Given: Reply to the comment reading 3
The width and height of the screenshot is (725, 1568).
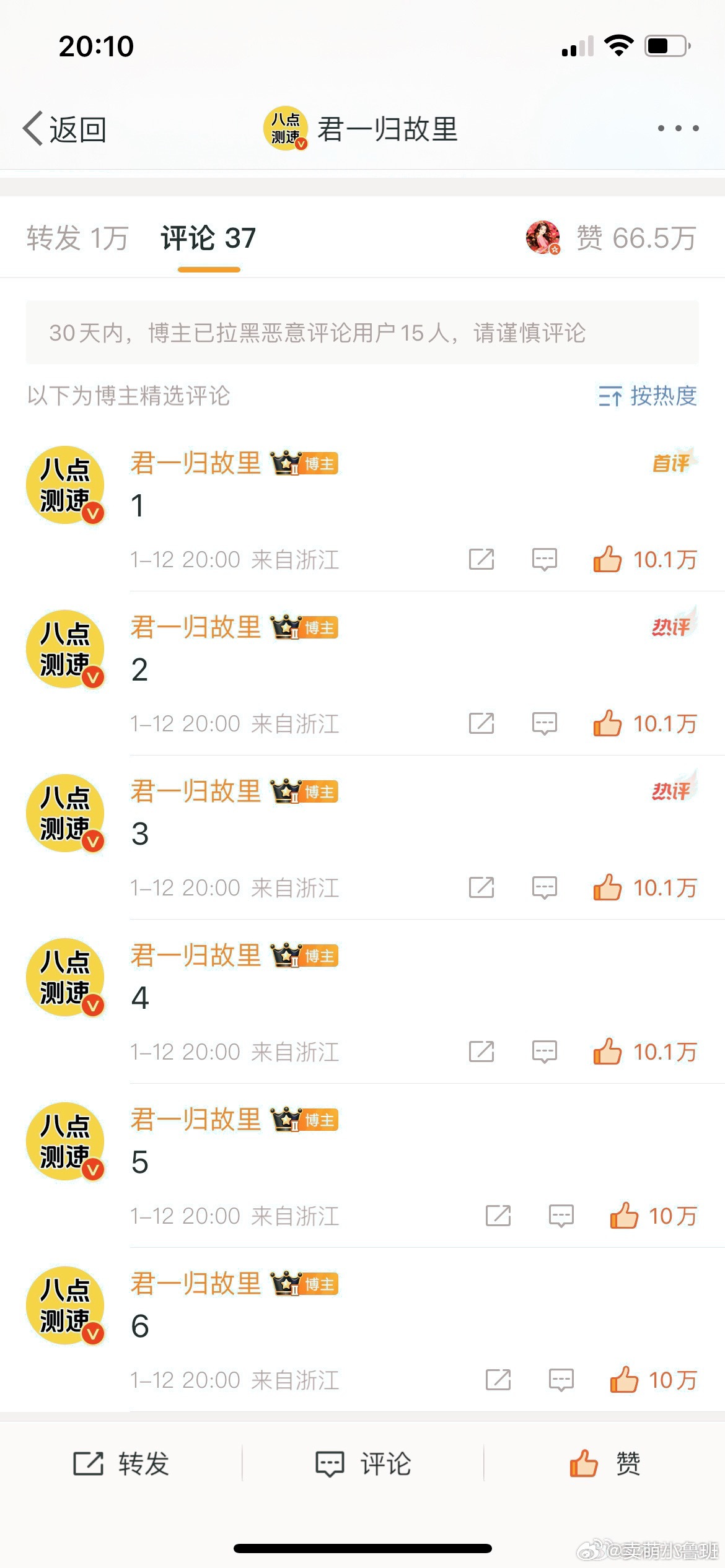Looking at the screenshot, I should click(x=545, y=887).
